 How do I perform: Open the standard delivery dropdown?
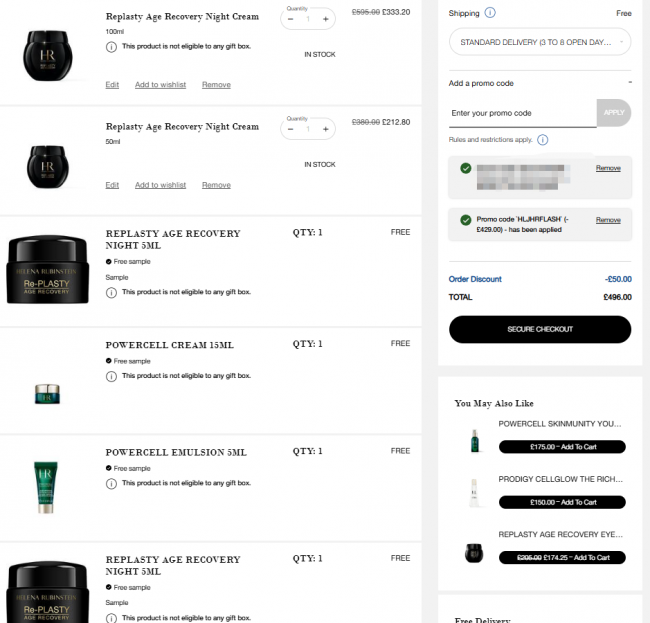(x=540, y=43)
